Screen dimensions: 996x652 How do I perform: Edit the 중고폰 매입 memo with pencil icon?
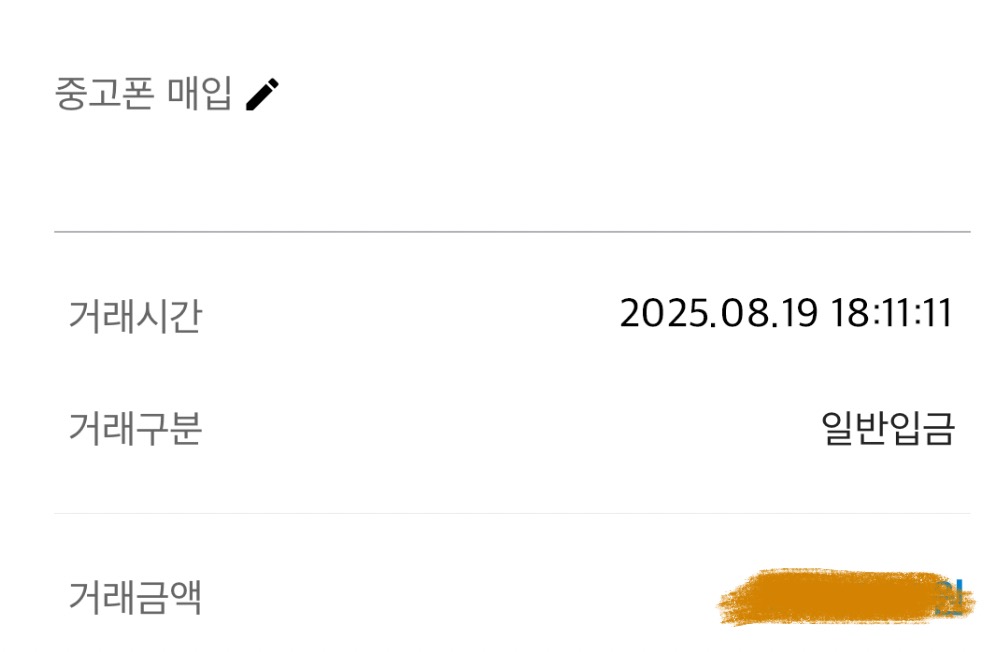click(262, 95)
